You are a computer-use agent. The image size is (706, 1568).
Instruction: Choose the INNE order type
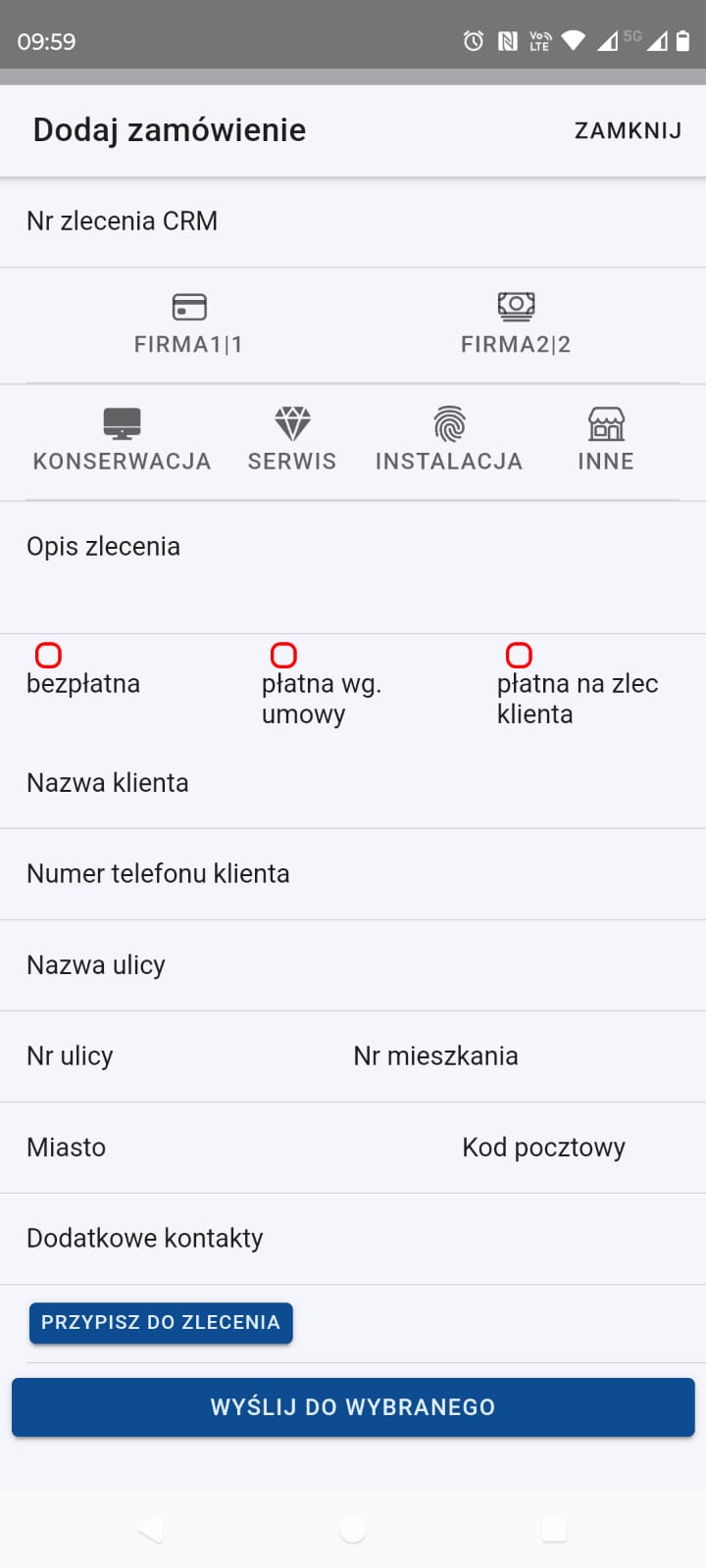click(x=606, y=441)
